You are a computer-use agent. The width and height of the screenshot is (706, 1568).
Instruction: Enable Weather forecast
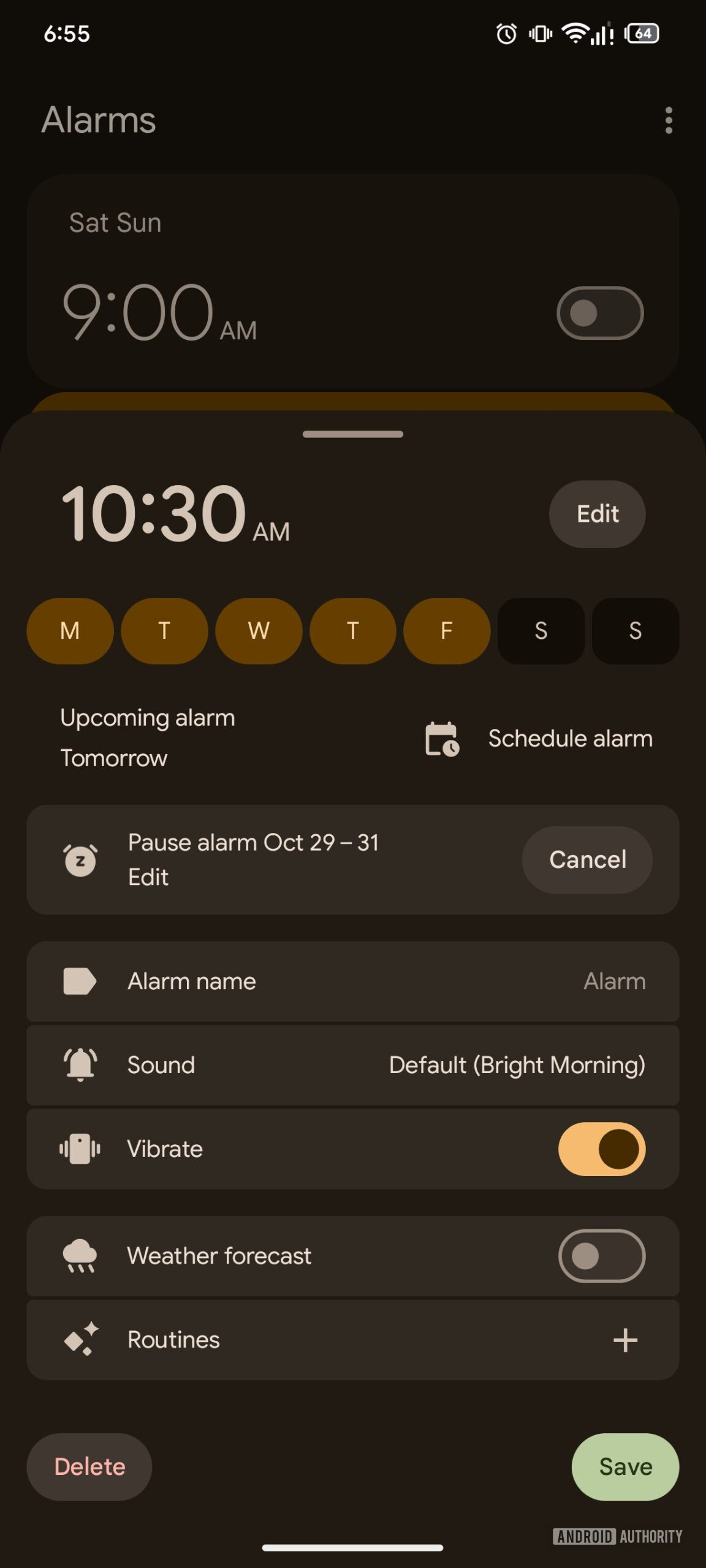601,1256
